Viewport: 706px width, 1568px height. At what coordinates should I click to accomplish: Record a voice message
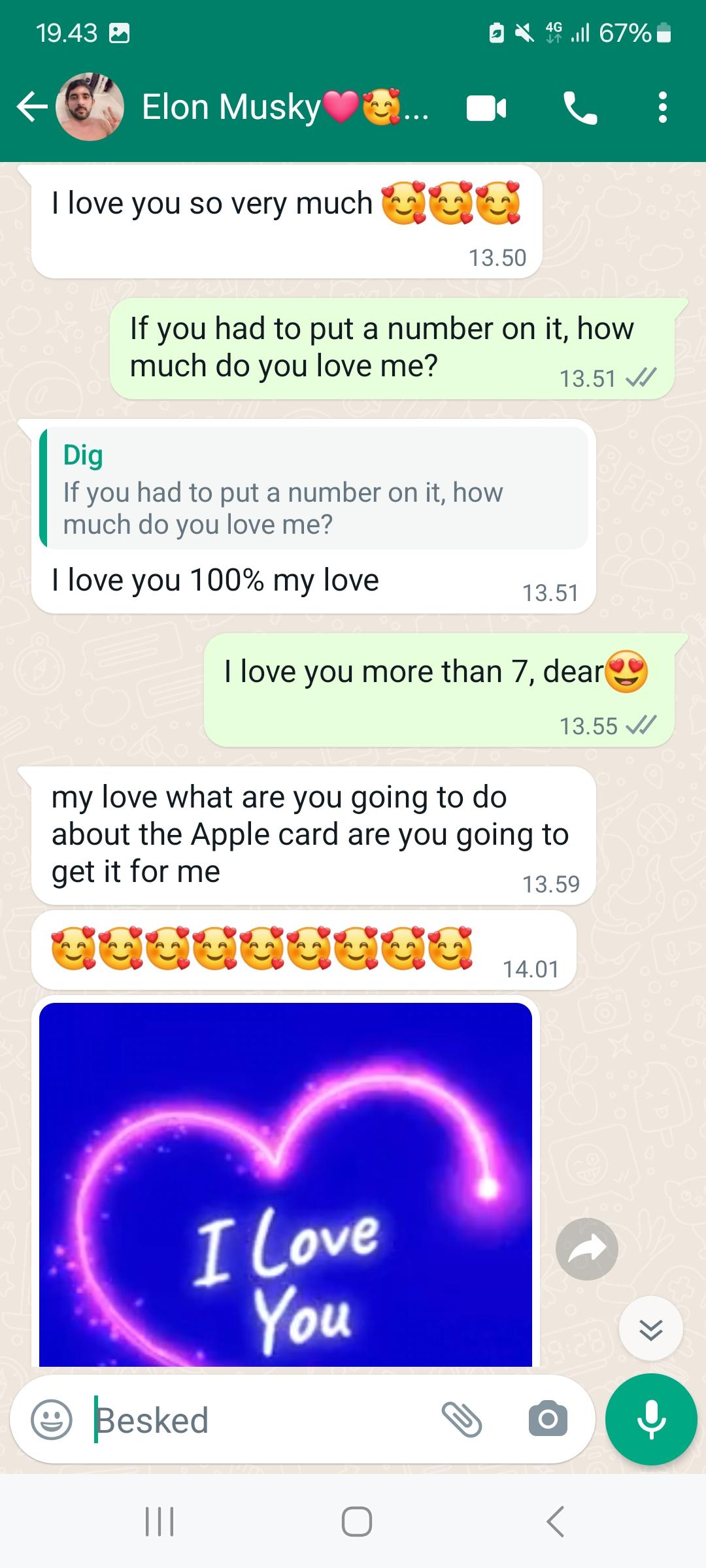651,1419
